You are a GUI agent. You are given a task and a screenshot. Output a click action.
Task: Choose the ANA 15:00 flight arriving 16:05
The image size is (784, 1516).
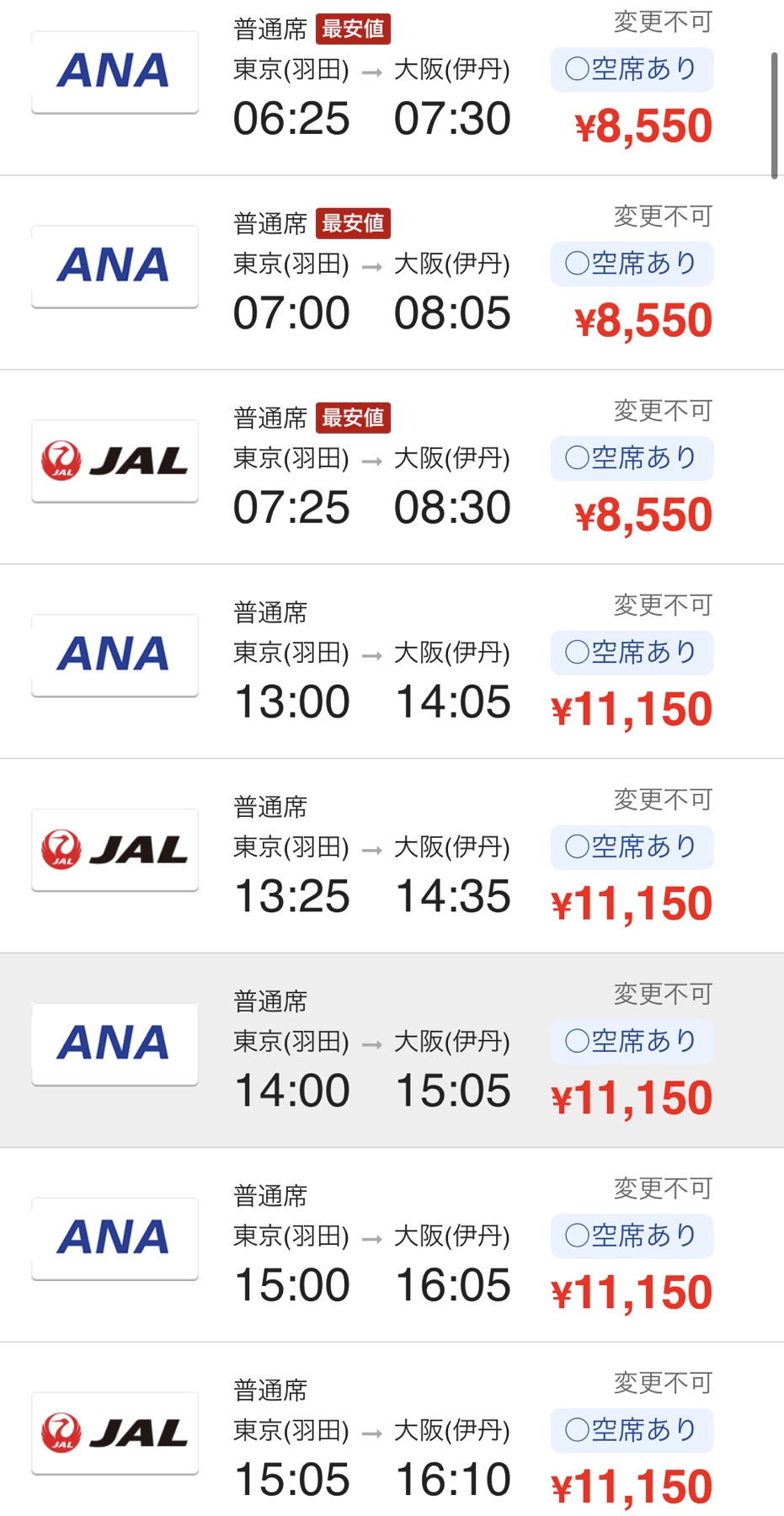(x=392, y=1245)
